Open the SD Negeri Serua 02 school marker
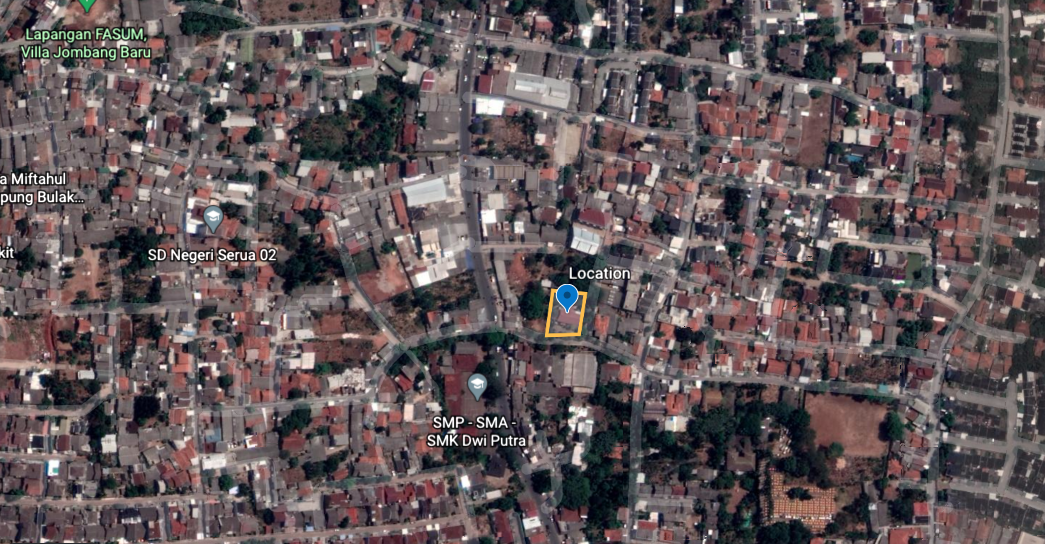 pyautogui.click(x=213, y=218)
